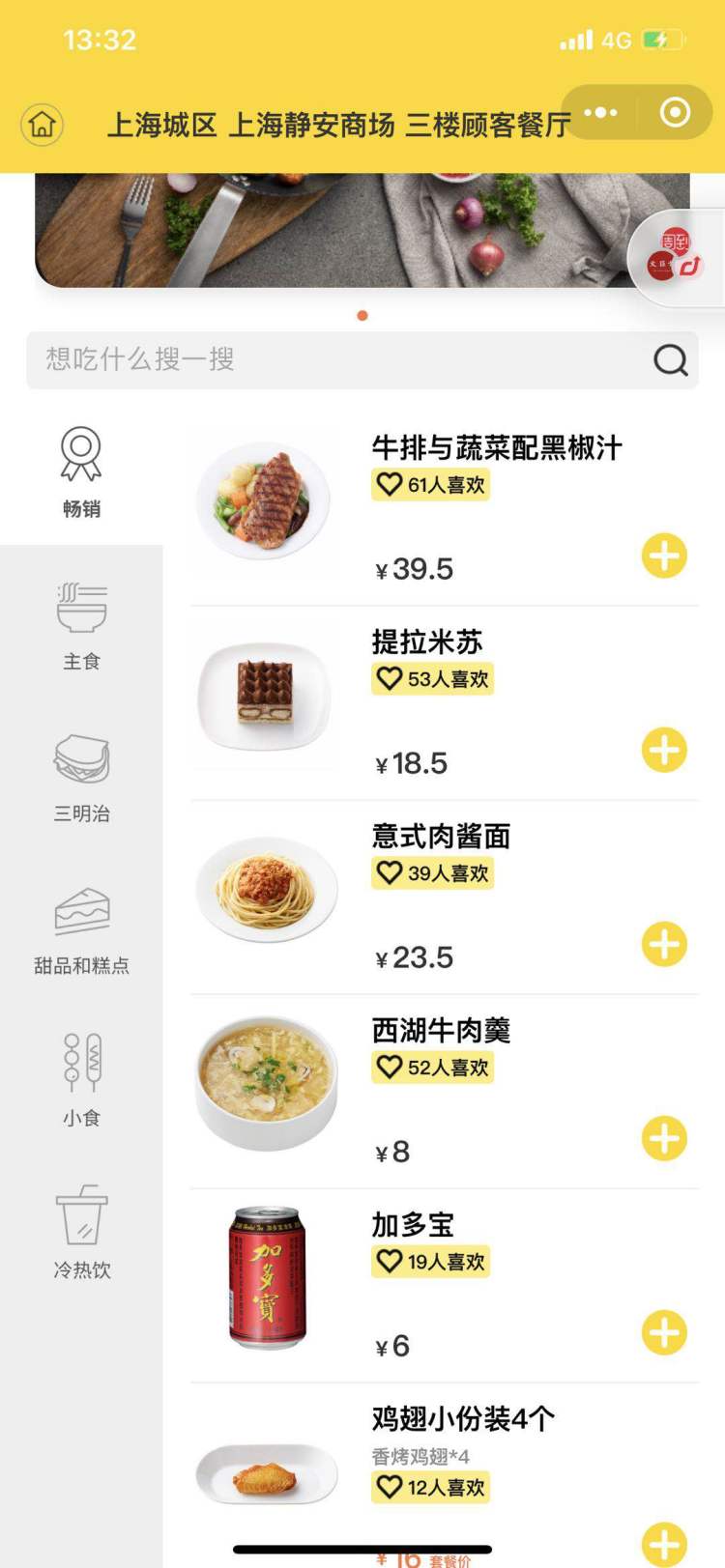Add 西湖牛肉羹 to the order
The height and width of the screenshot is (1568, 725).
click(664, 1138)
